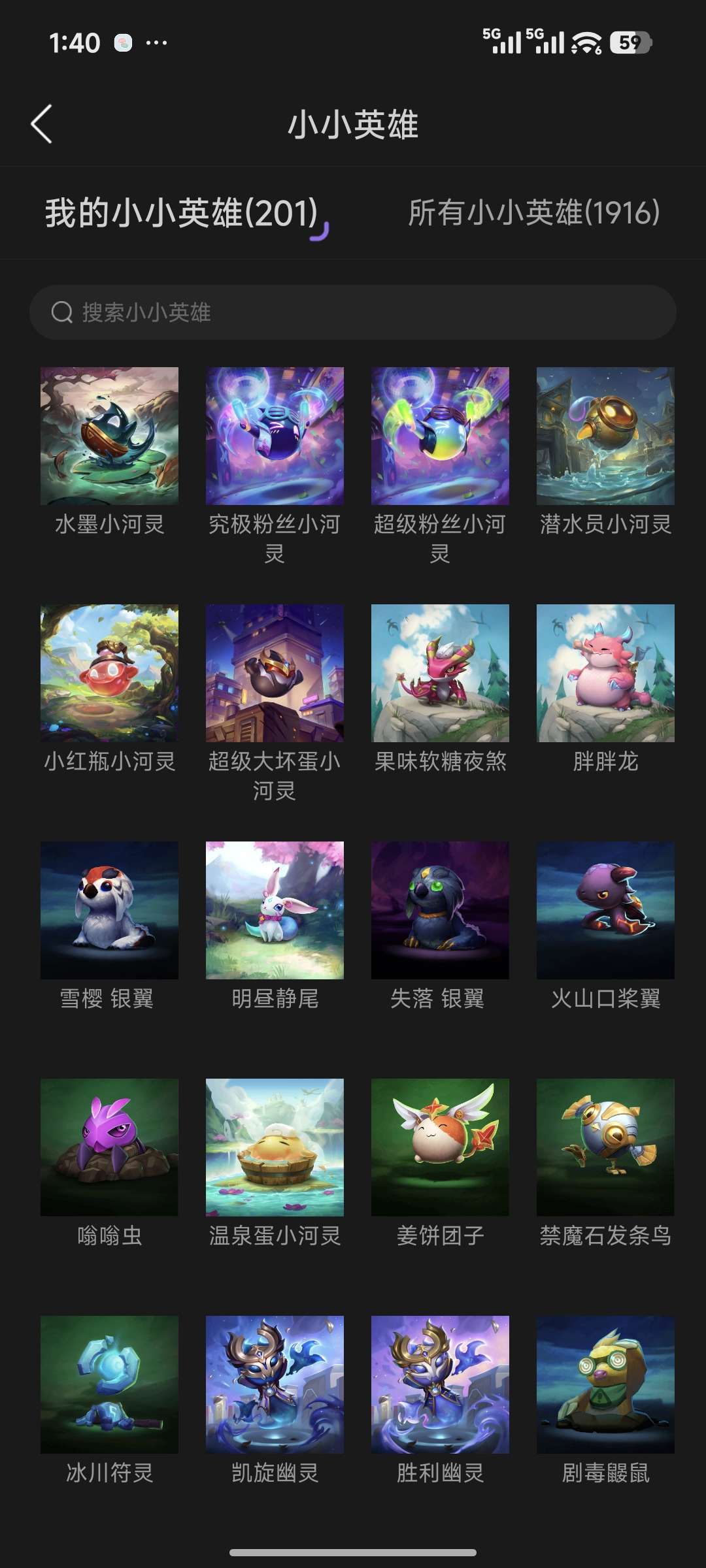
Task: Select 潜水员小河灵
Action: (605, 436)
